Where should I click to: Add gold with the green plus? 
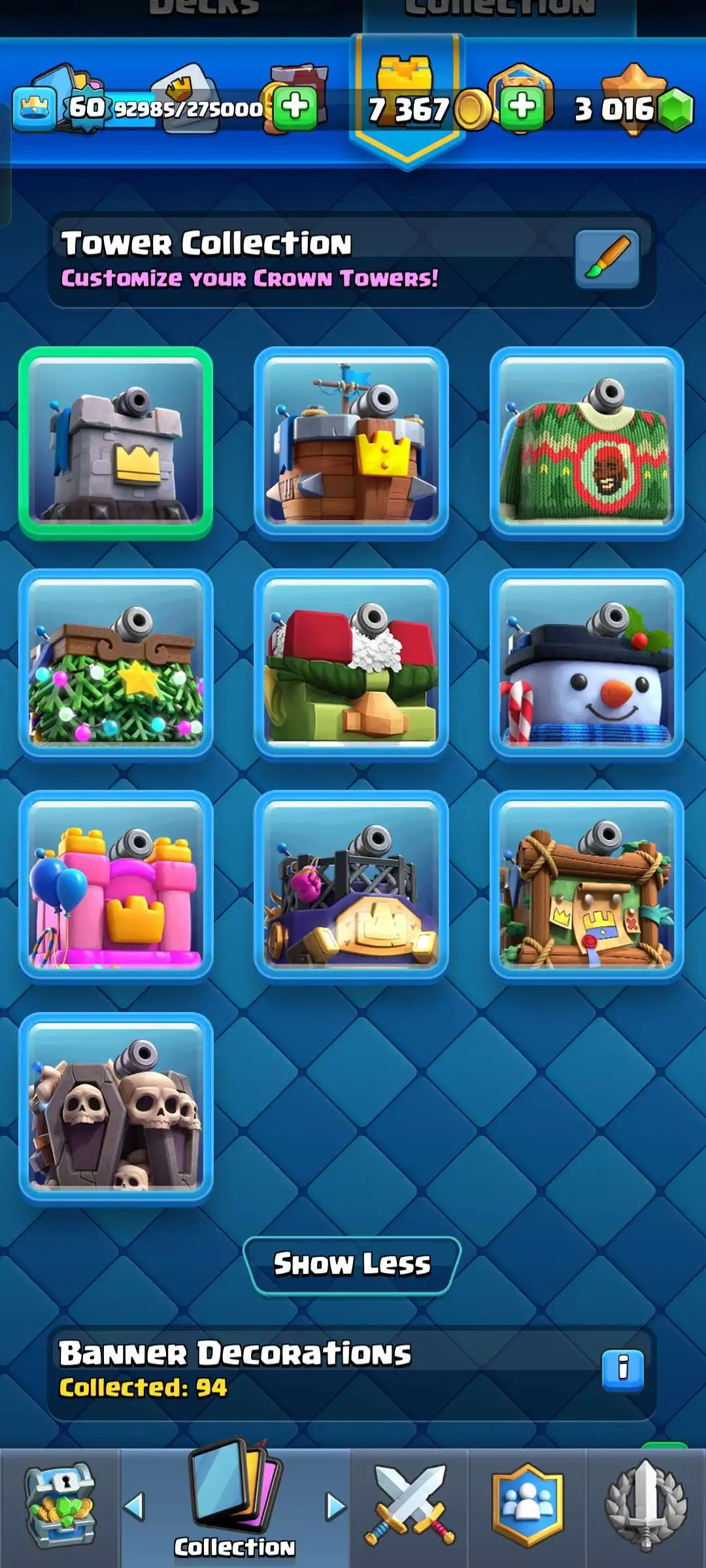tap(522, 106)
